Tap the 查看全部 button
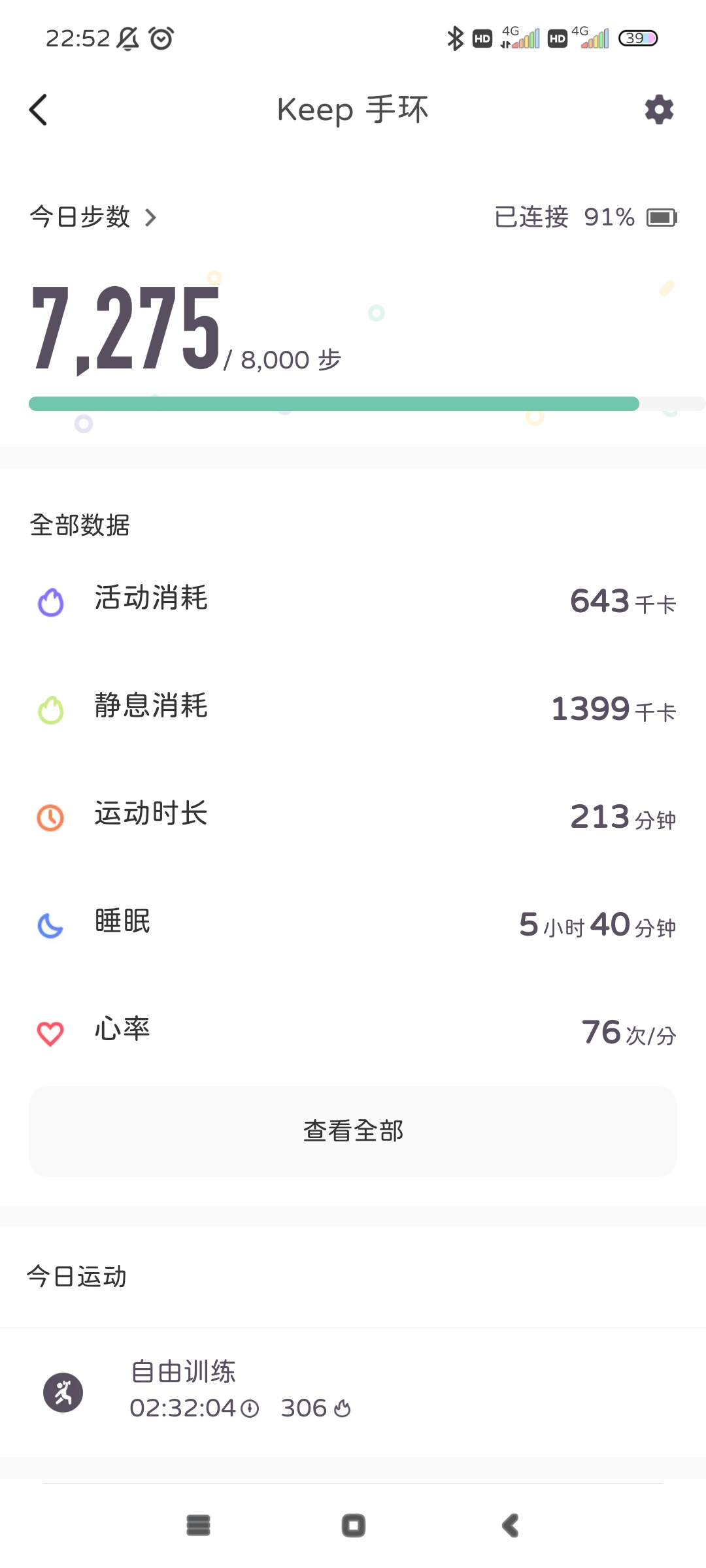The width and height of the screenshot is (706, 1568). pyautogui.click(x=353, y=1132)
